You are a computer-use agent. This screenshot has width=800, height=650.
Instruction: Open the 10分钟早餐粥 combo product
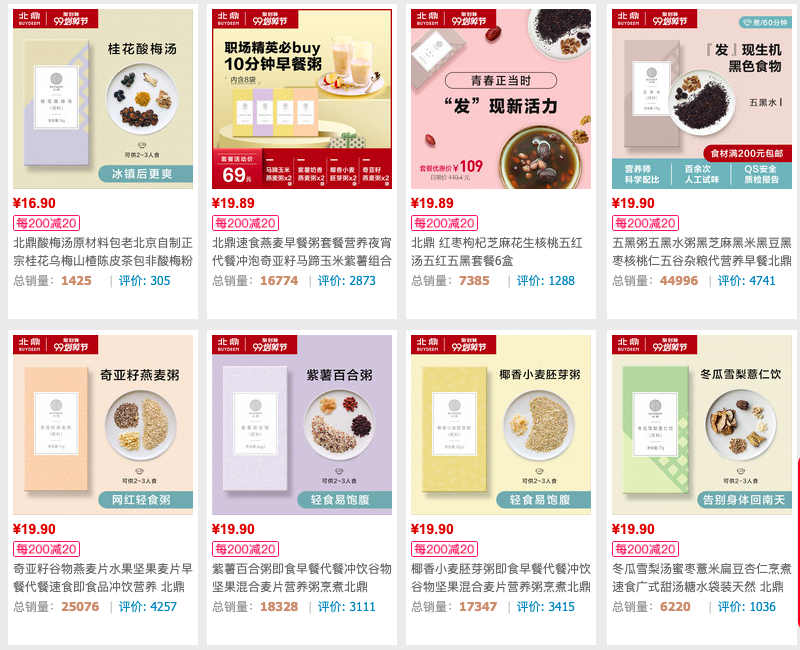302,98
